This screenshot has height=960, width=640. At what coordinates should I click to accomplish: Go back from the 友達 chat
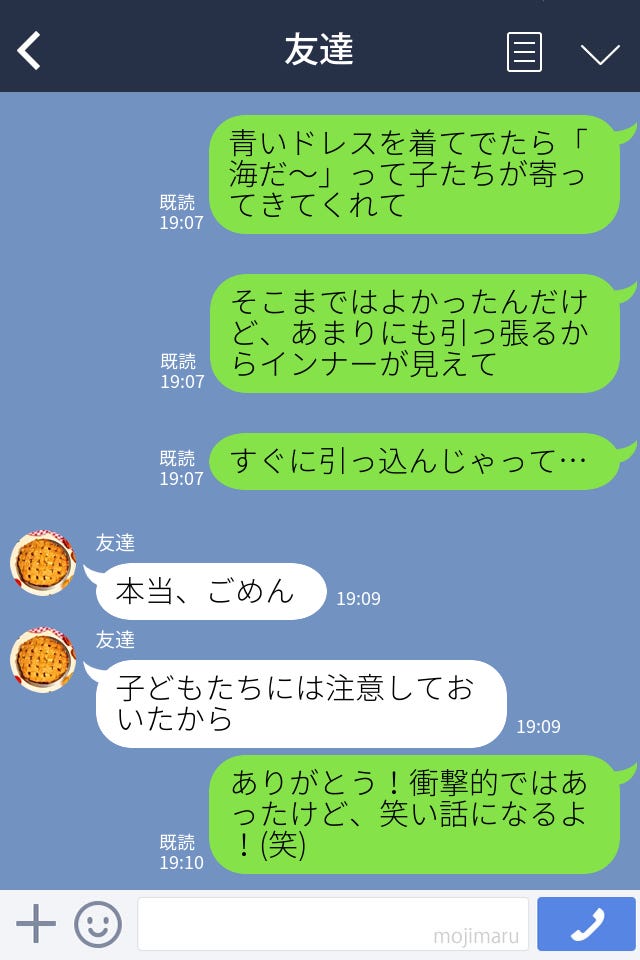coord(29,50)
